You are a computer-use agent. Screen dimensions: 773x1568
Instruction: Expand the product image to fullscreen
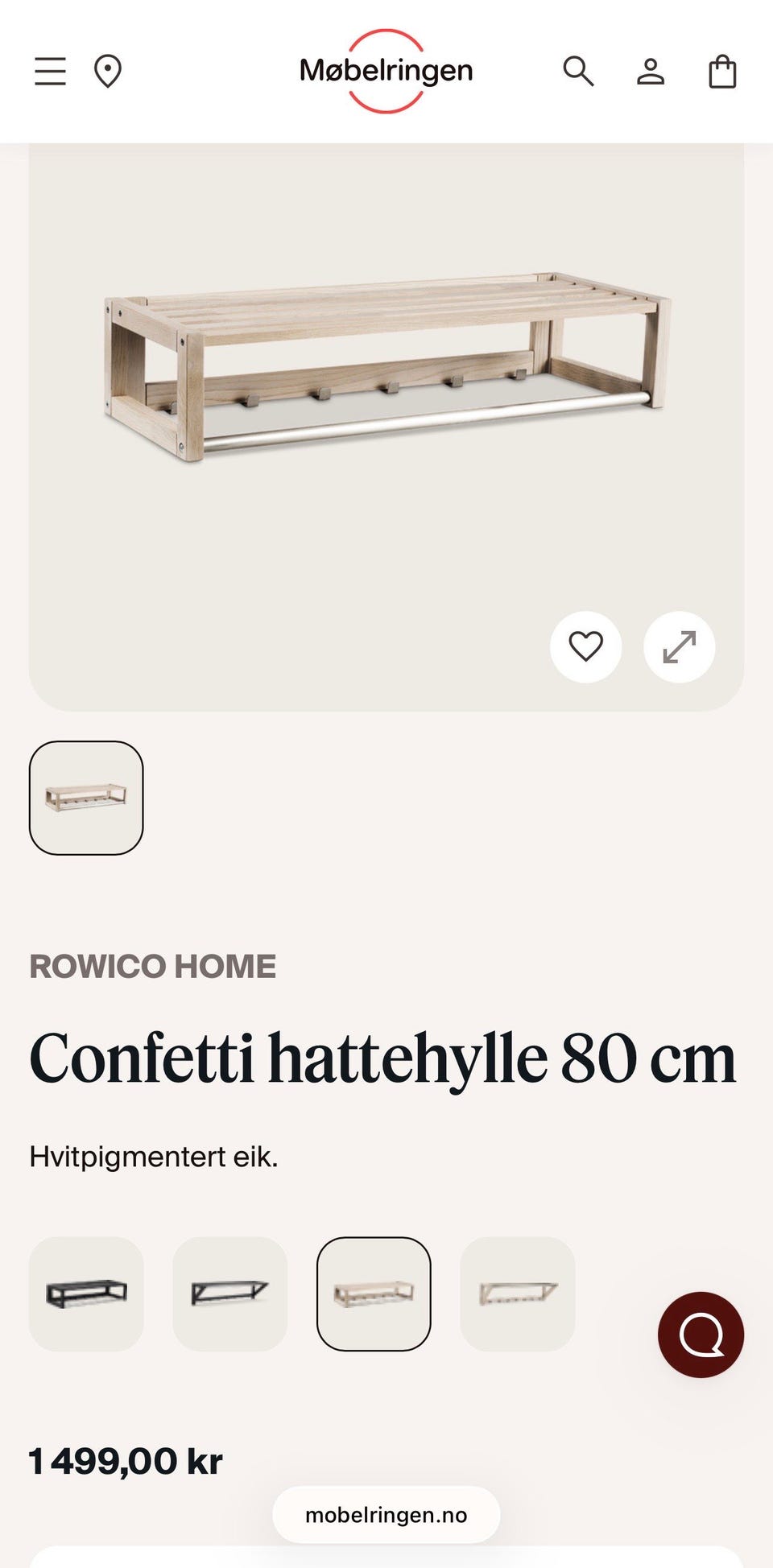(680, 647)
